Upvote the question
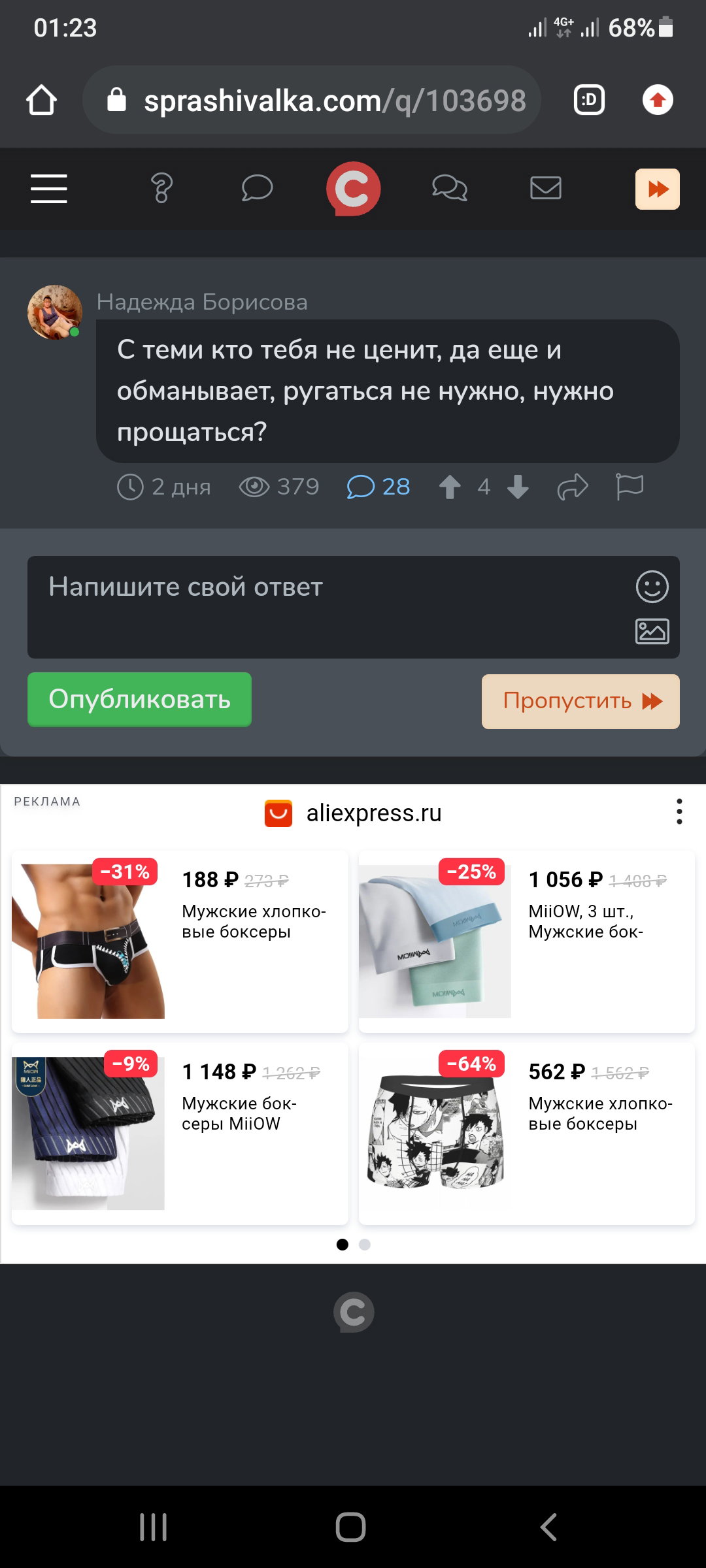The height and width of the screenshot is (1568, 706). tap(450, 487)
